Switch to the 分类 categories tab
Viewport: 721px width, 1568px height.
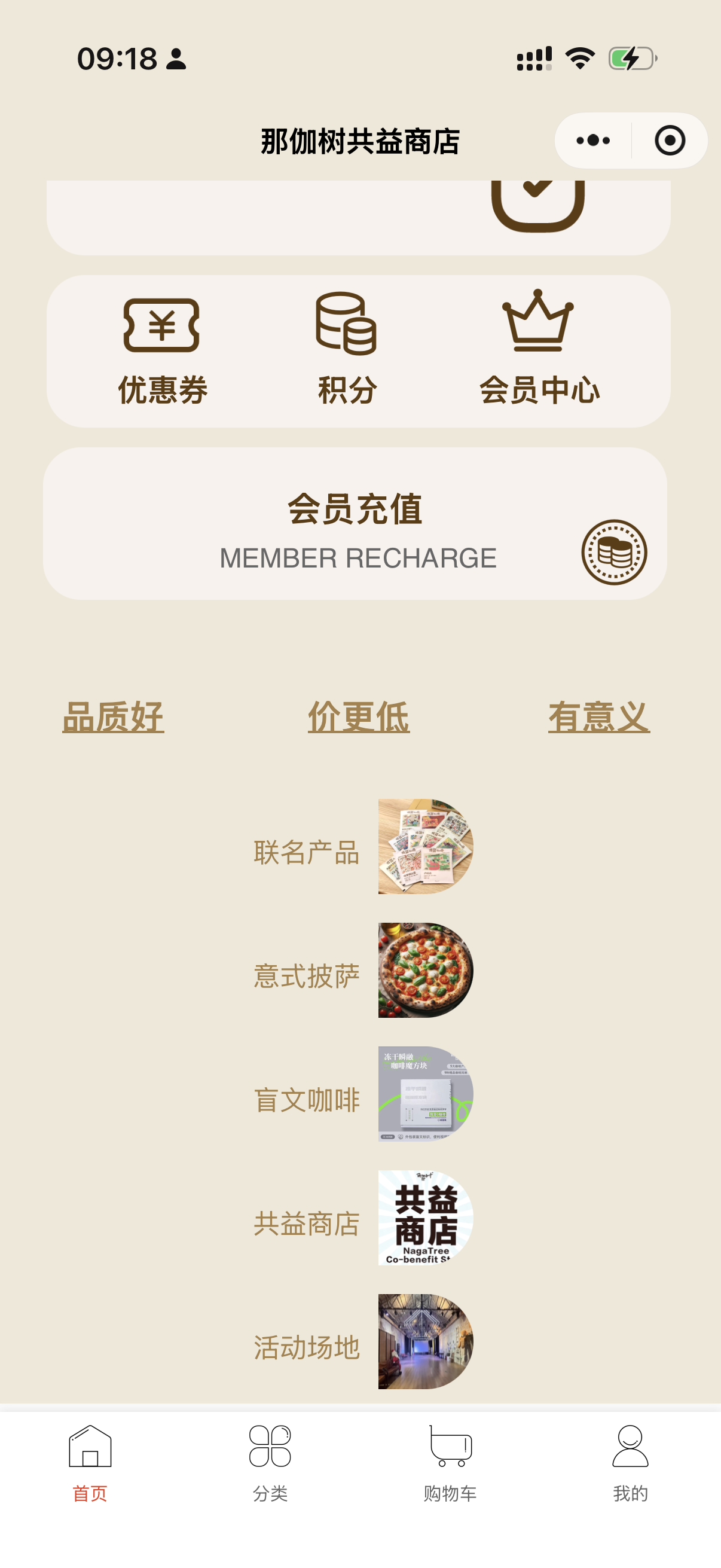coord(270,1463)
